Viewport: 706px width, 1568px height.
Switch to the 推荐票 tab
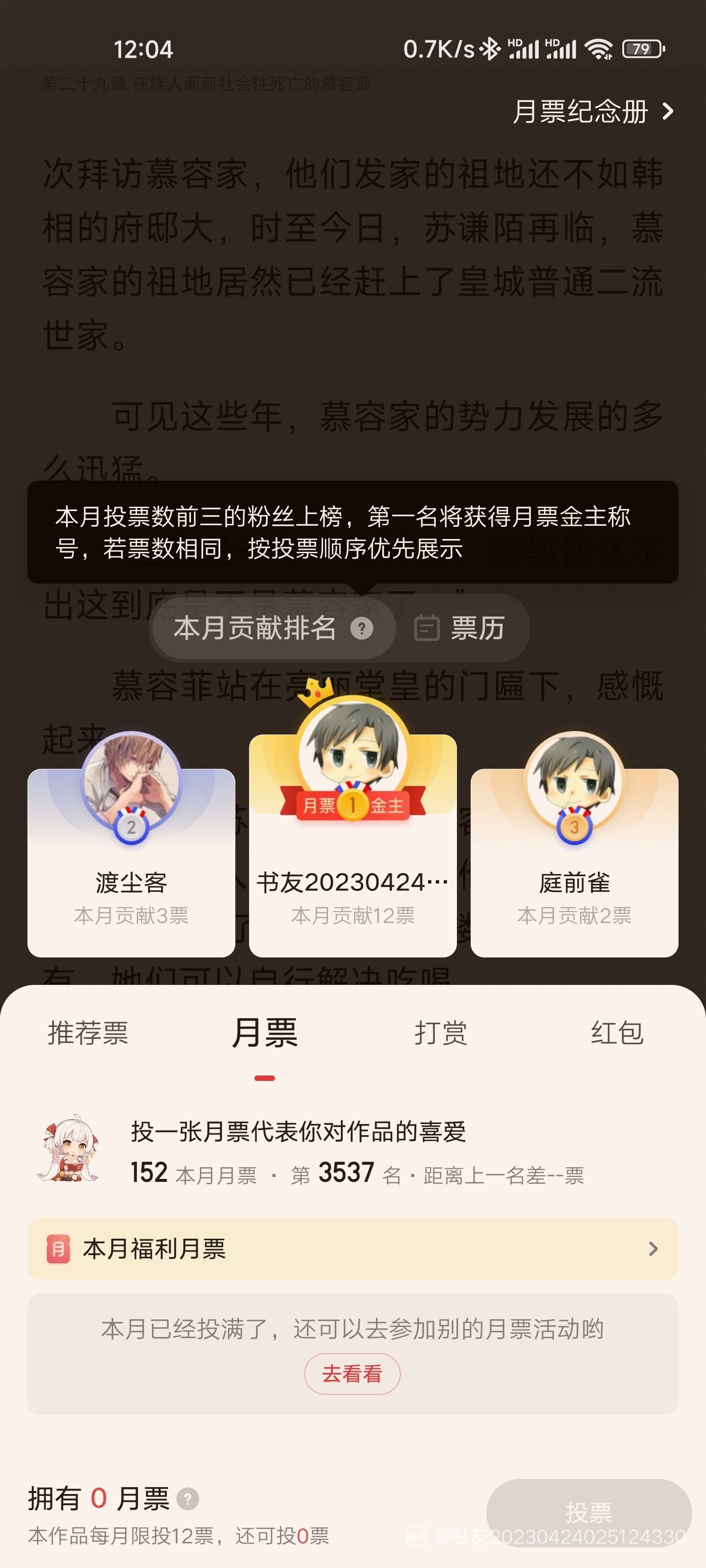click(88, 1033)
